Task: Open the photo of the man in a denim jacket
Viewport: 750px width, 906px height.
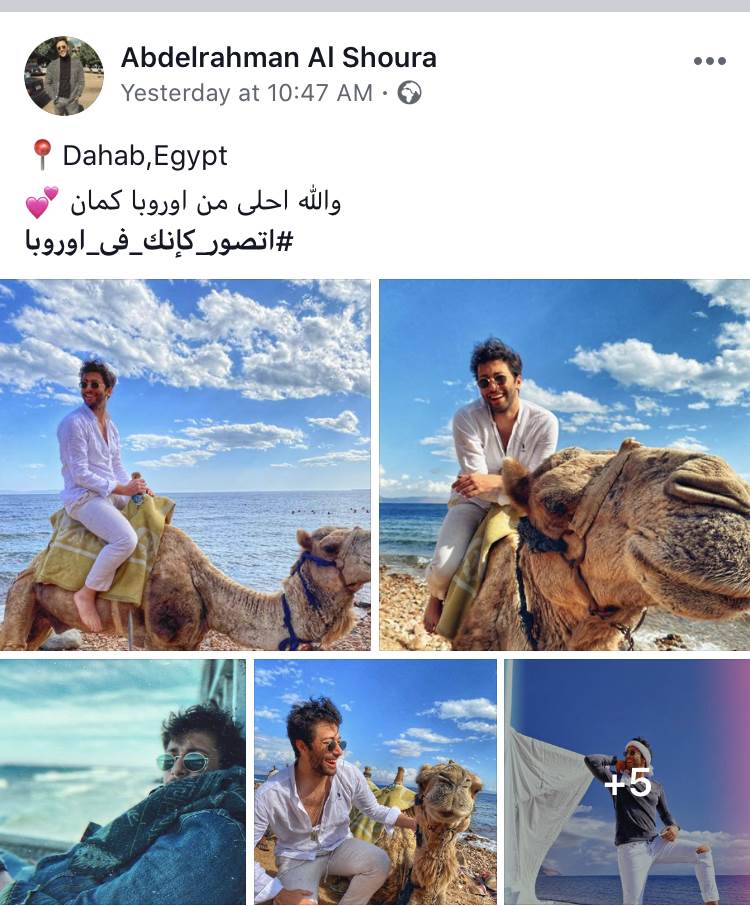Action: (122, 782)
